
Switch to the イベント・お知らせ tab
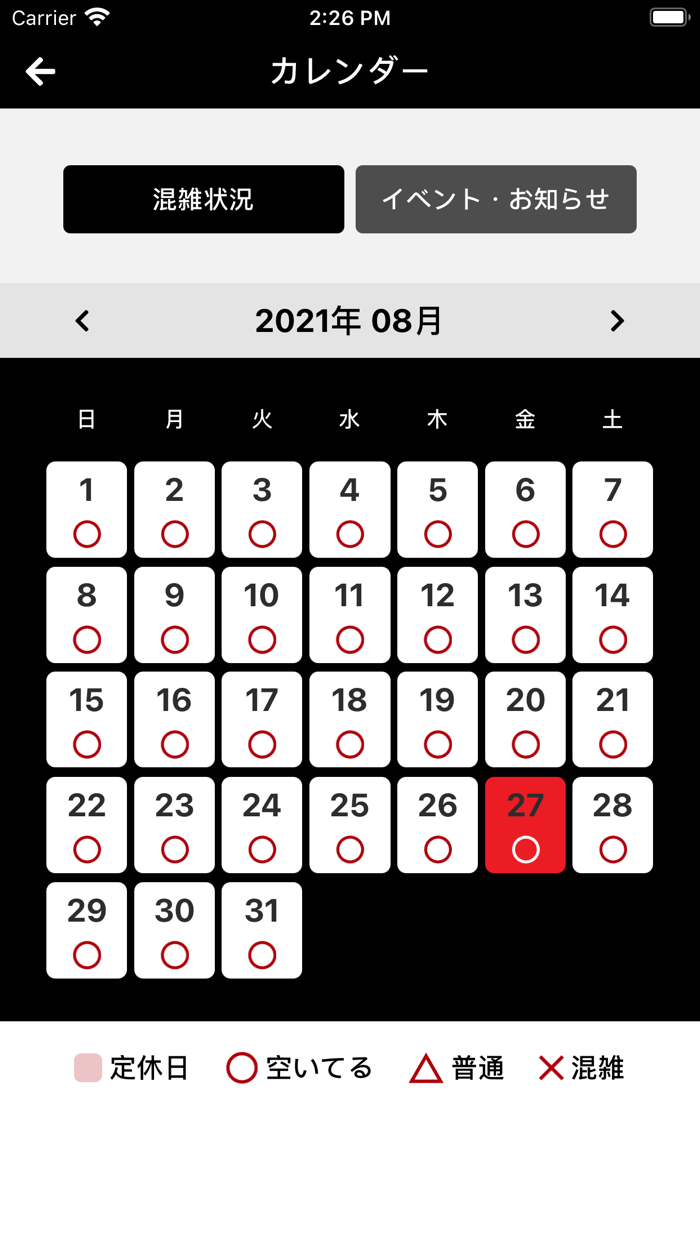tap(496, 199)
